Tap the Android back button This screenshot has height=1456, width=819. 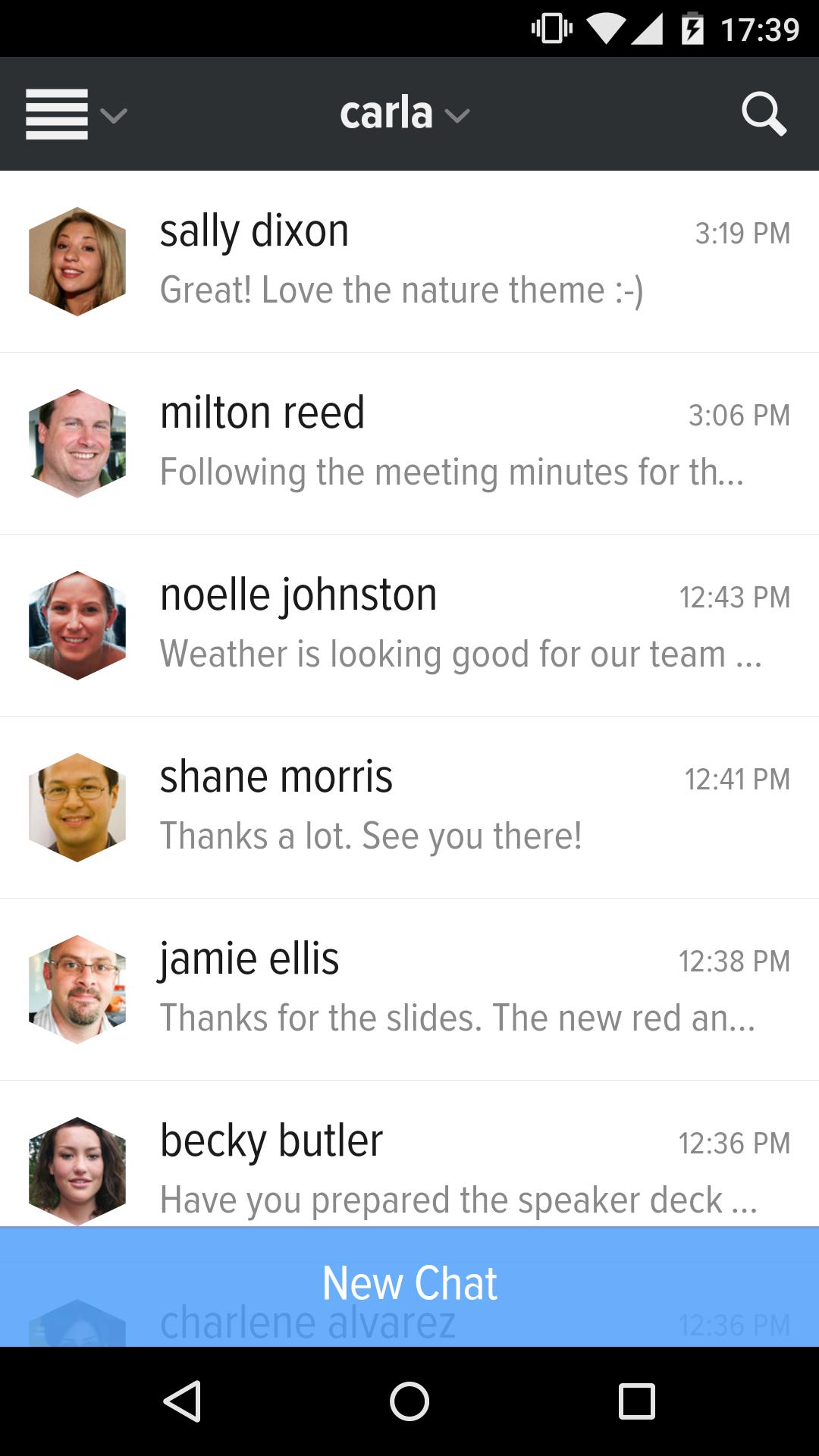click(182, 1401)
